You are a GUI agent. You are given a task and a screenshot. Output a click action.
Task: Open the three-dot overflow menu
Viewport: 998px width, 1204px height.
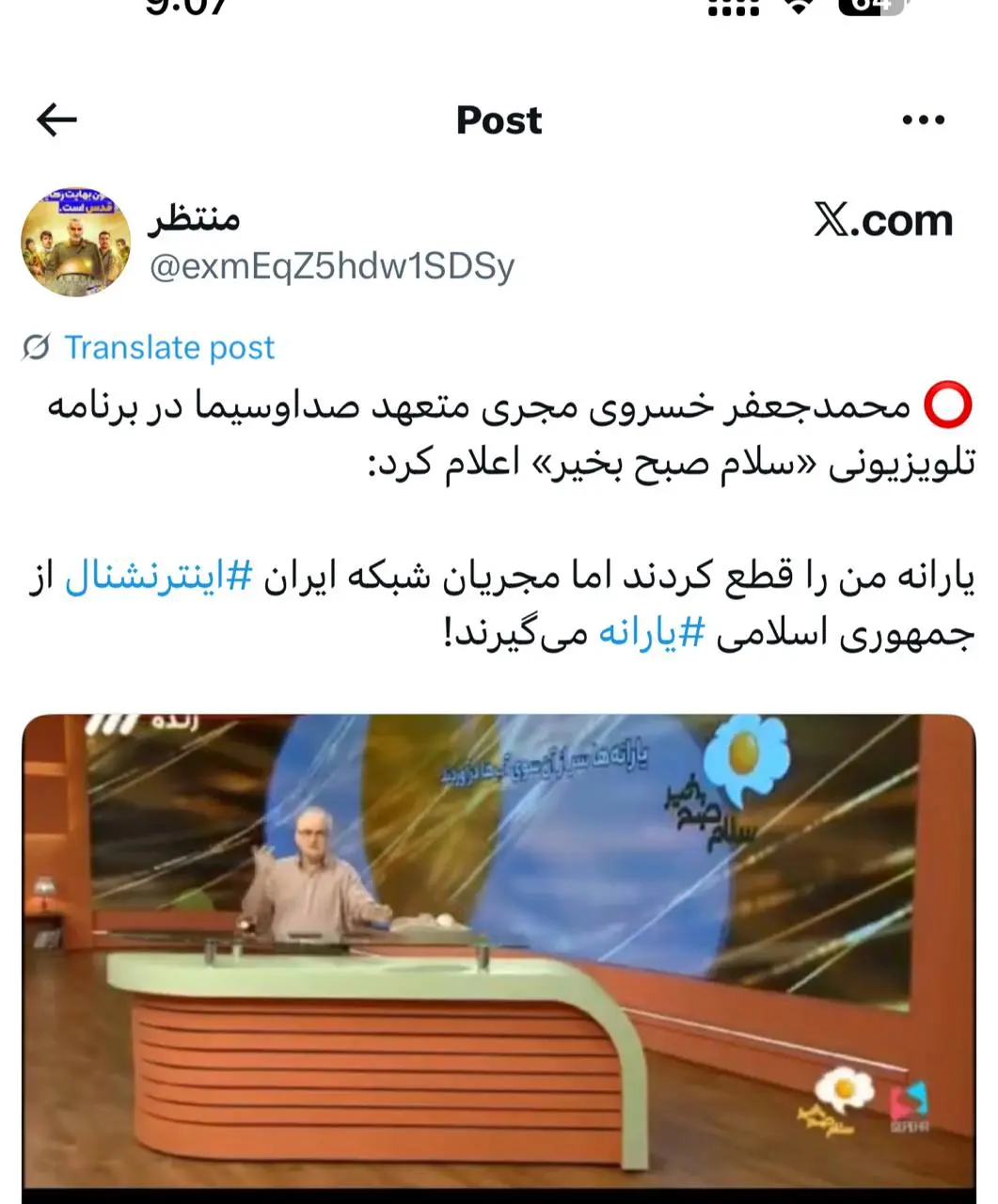point(922,119)
